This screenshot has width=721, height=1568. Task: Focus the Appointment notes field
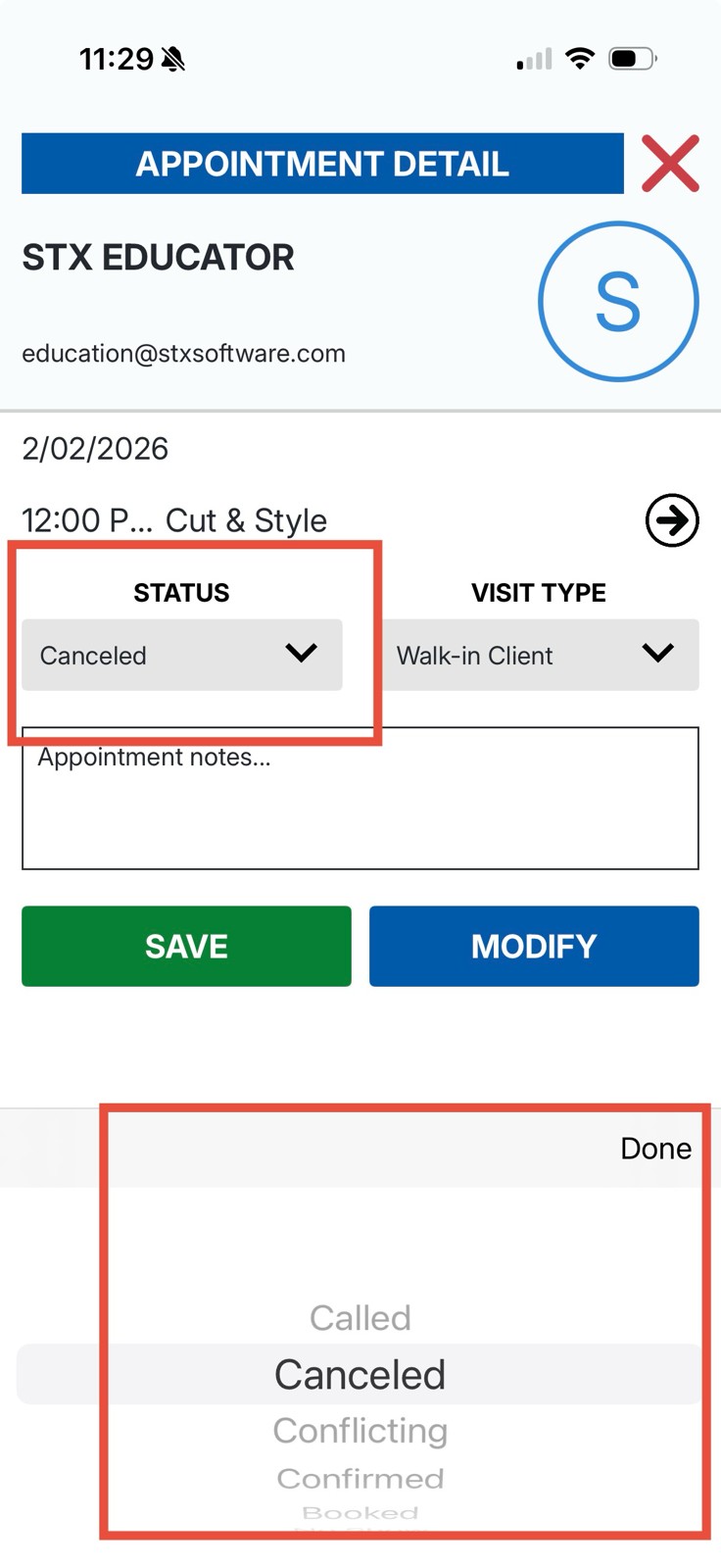pos(360,798)
